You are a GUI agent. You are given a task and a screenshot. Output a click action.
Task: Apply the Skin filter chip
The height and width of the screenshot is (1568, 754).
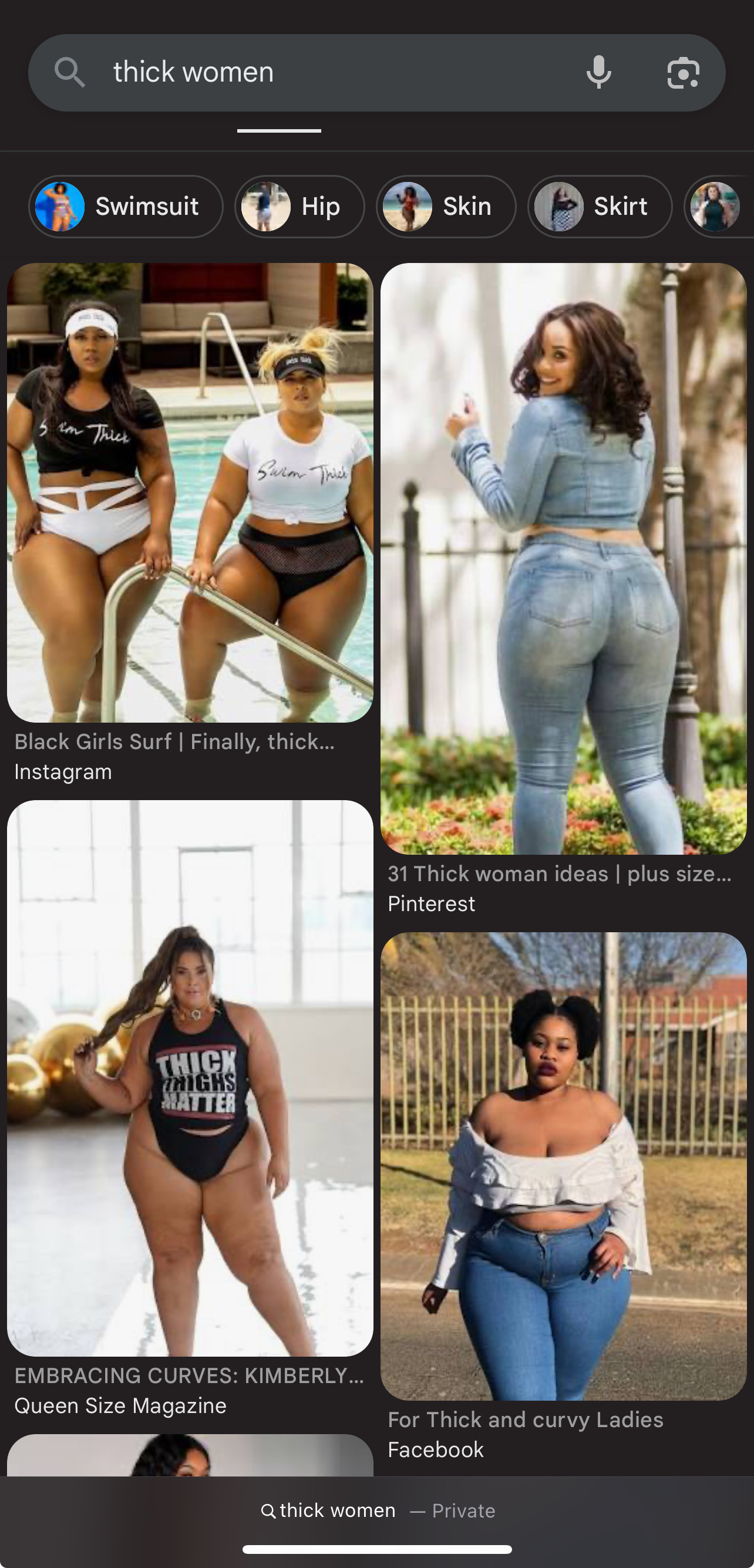[x=446, y=207]
